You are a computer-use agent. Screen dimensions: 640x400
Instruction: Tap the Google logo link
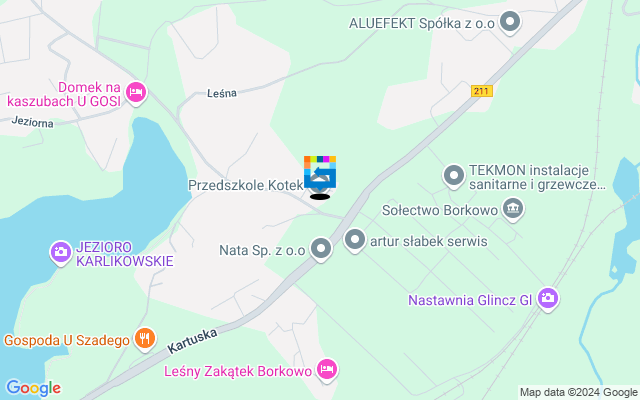tap(33, 388)
